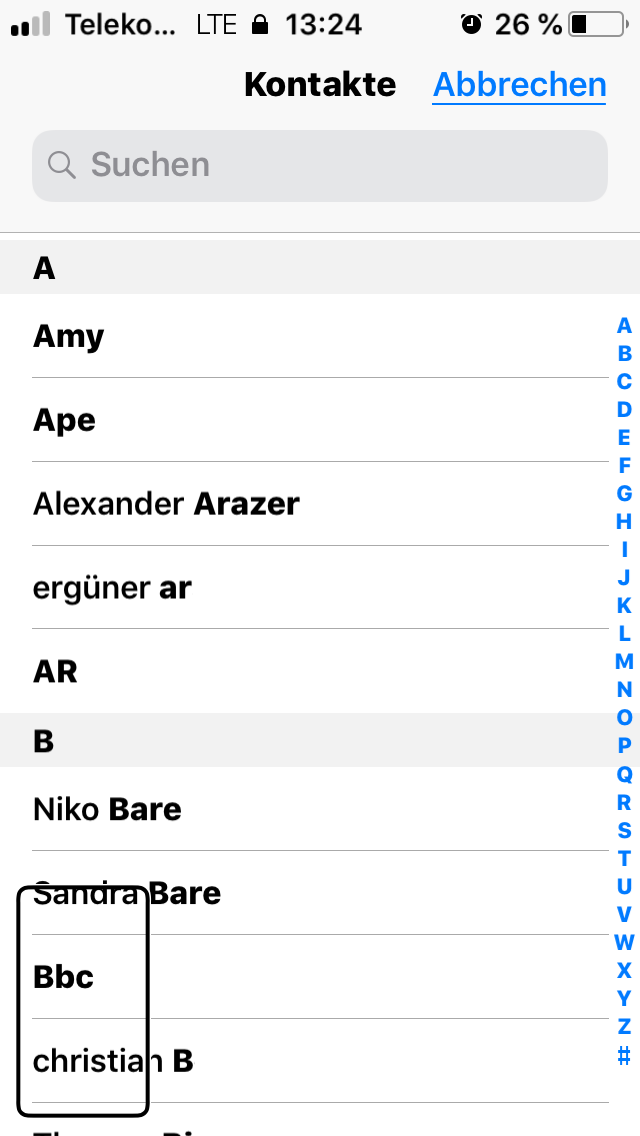This screenshot has height=1136, width=640.
Task: Select Sandra Bare
Action: 304,893
